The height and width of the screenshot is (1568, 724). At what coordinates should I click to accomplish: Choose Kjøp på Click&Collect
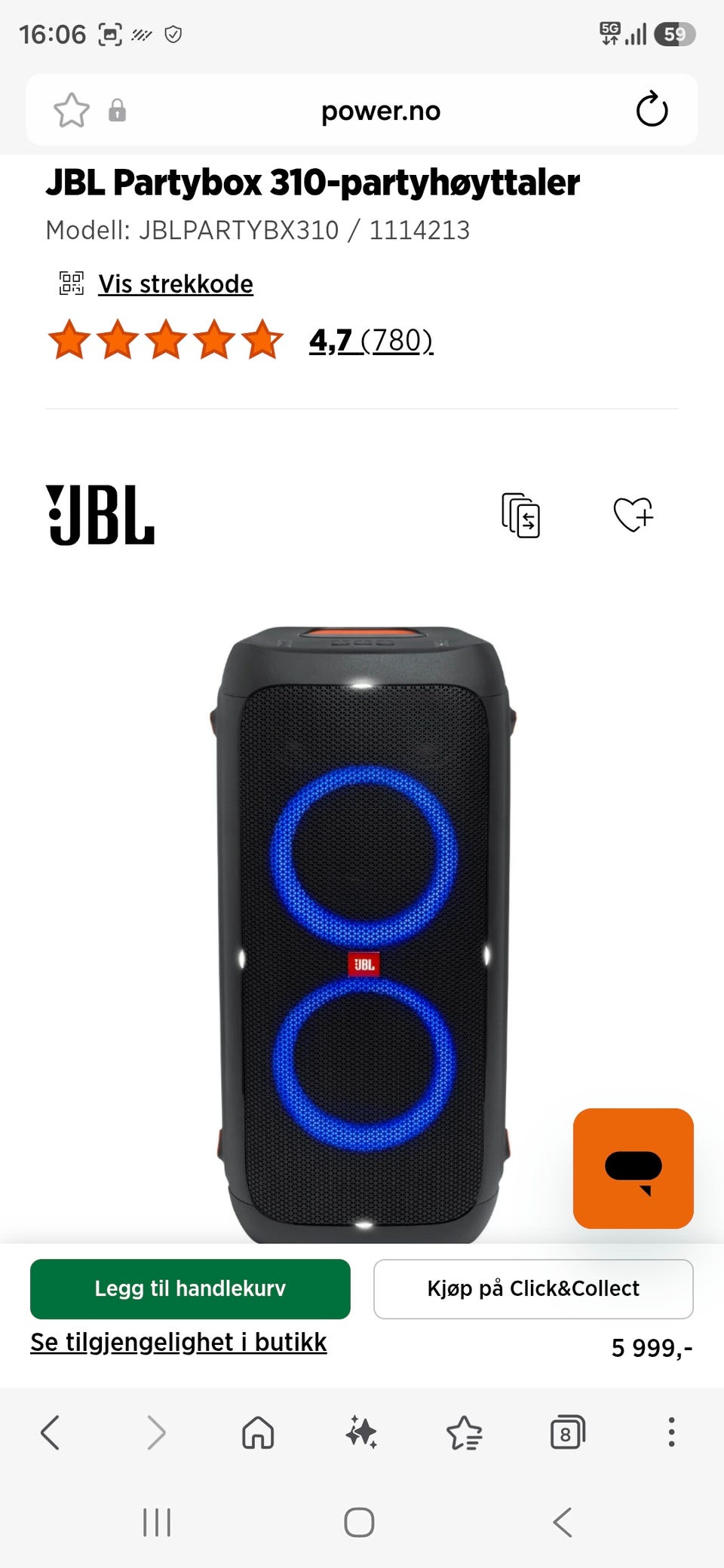(533, 1288)
